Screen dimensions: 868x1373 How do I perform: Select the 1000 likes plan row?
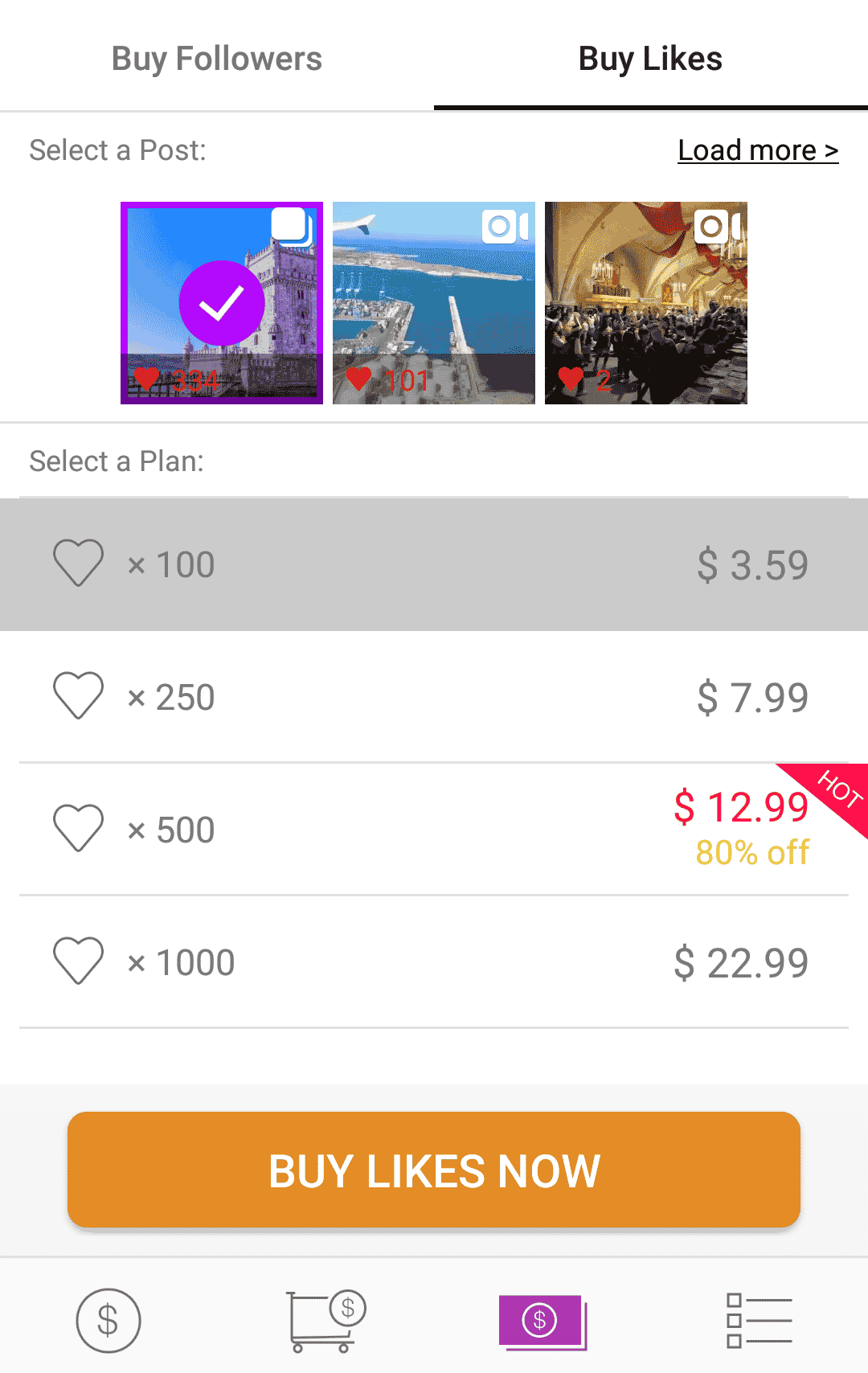pos(434,961)
